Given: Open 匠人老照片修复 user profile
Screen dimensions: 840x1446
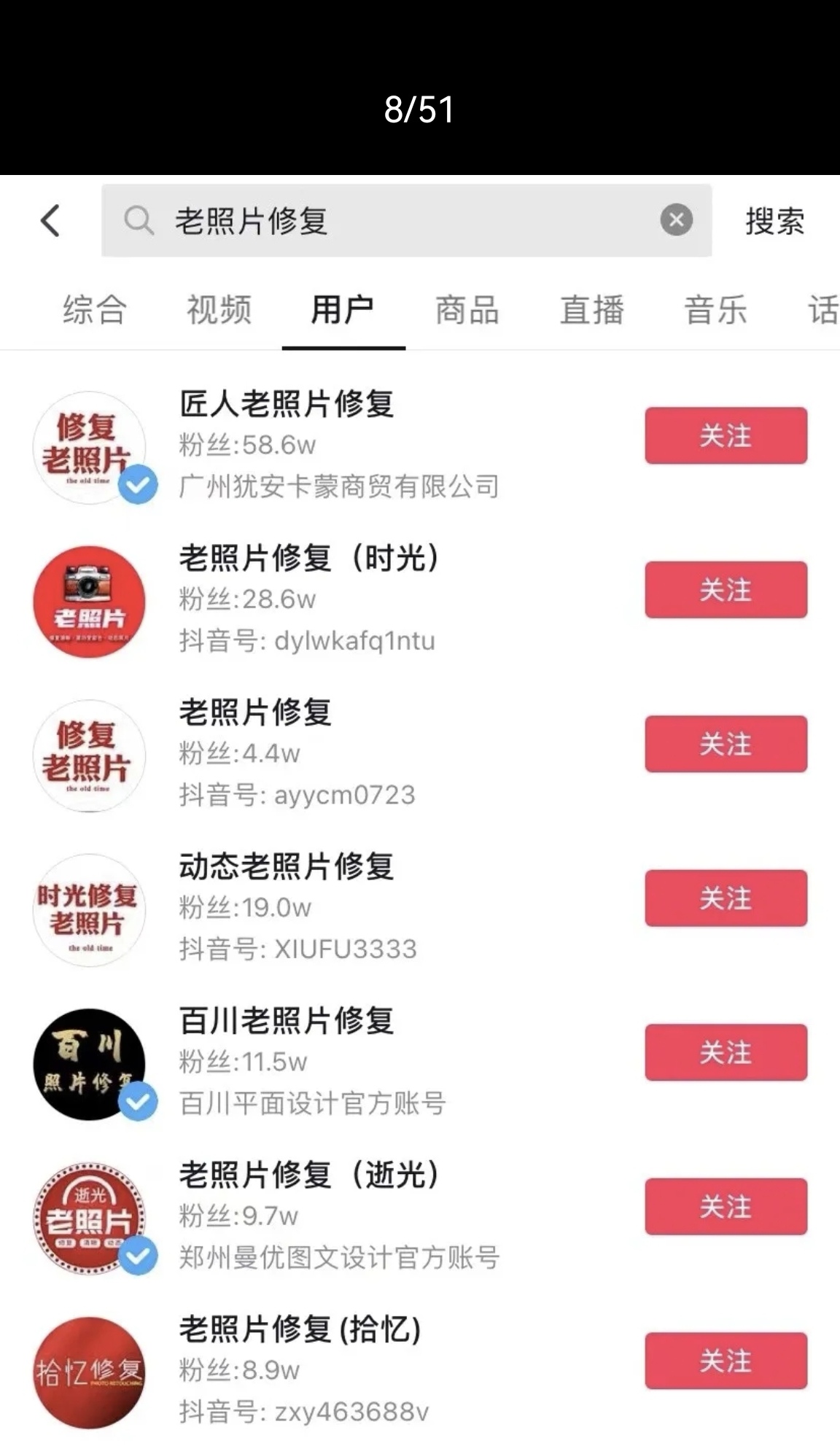Looking at the screenshot, I should (x=287, y=404).
